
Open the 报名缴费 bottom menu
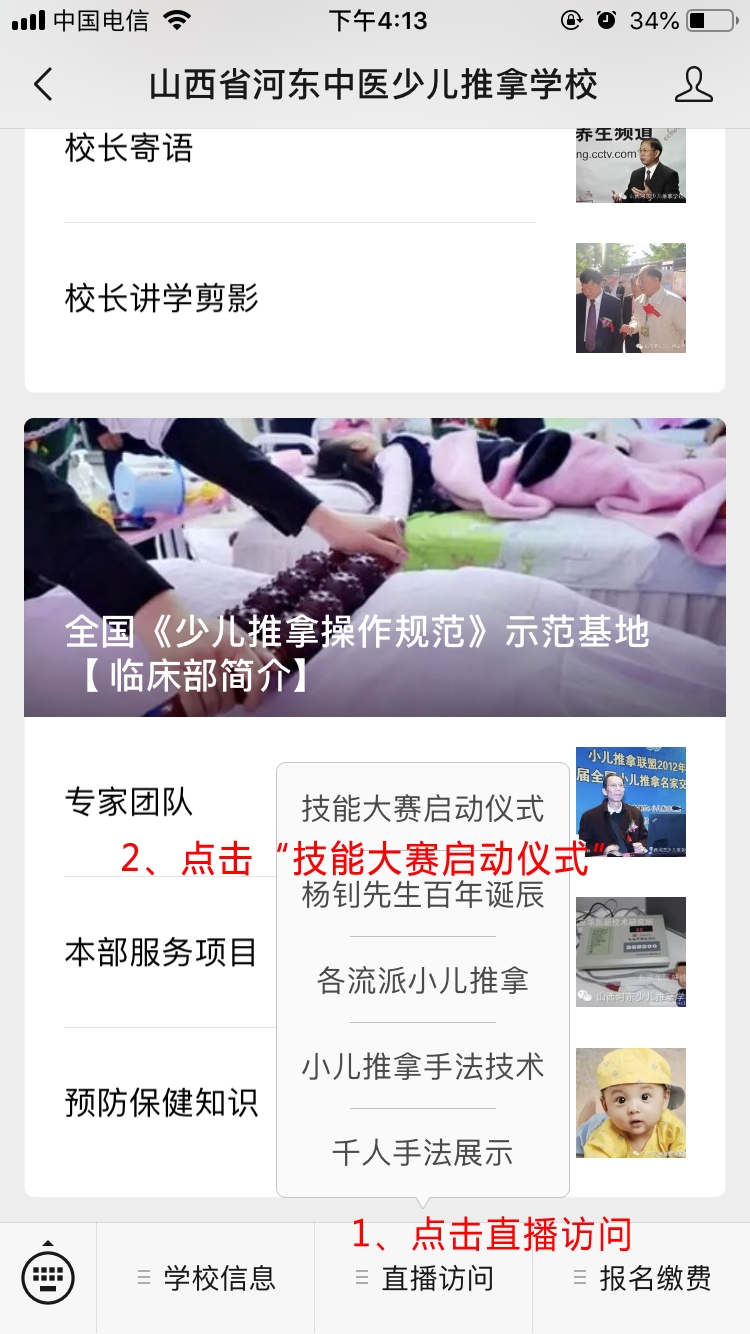pos(642,1278)
